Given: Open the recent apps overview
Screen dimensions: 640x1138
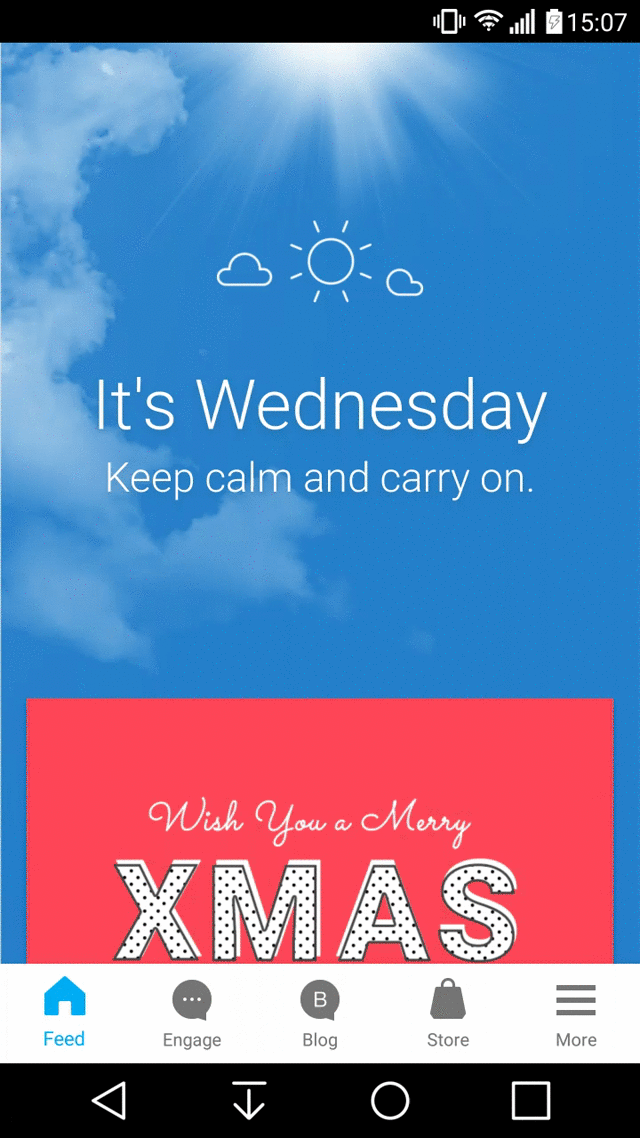Looking at the screenshot, I should 531,1100.
